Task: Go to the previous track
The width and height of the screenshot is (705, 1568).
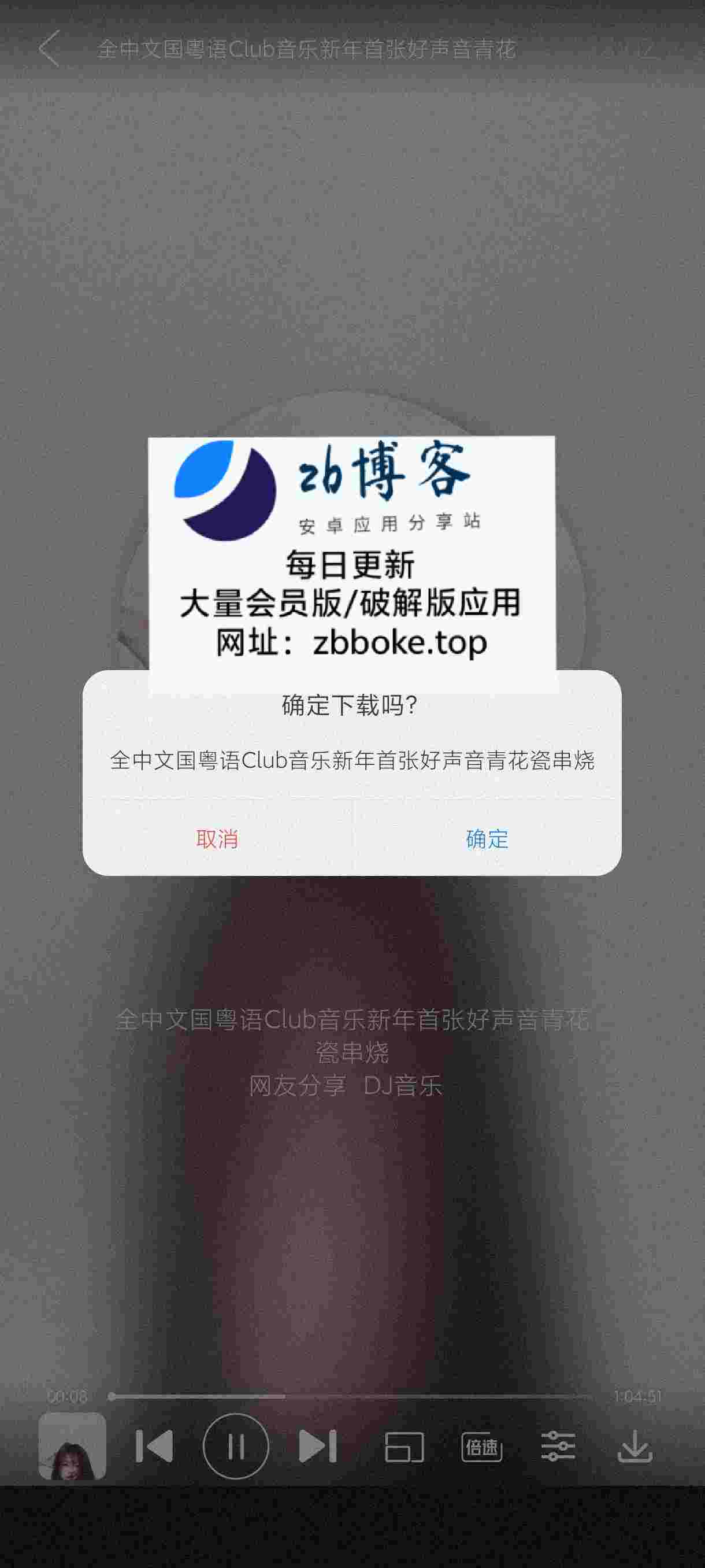Action: [x=154, y=1446]
